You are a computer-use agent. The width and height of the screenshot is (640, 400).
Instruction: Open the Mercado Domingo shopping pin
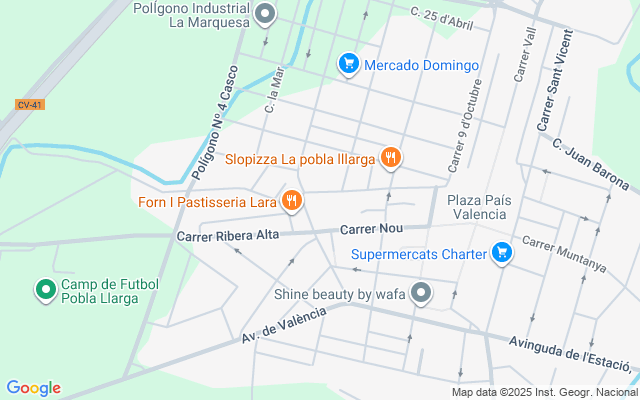coord(348,64)
